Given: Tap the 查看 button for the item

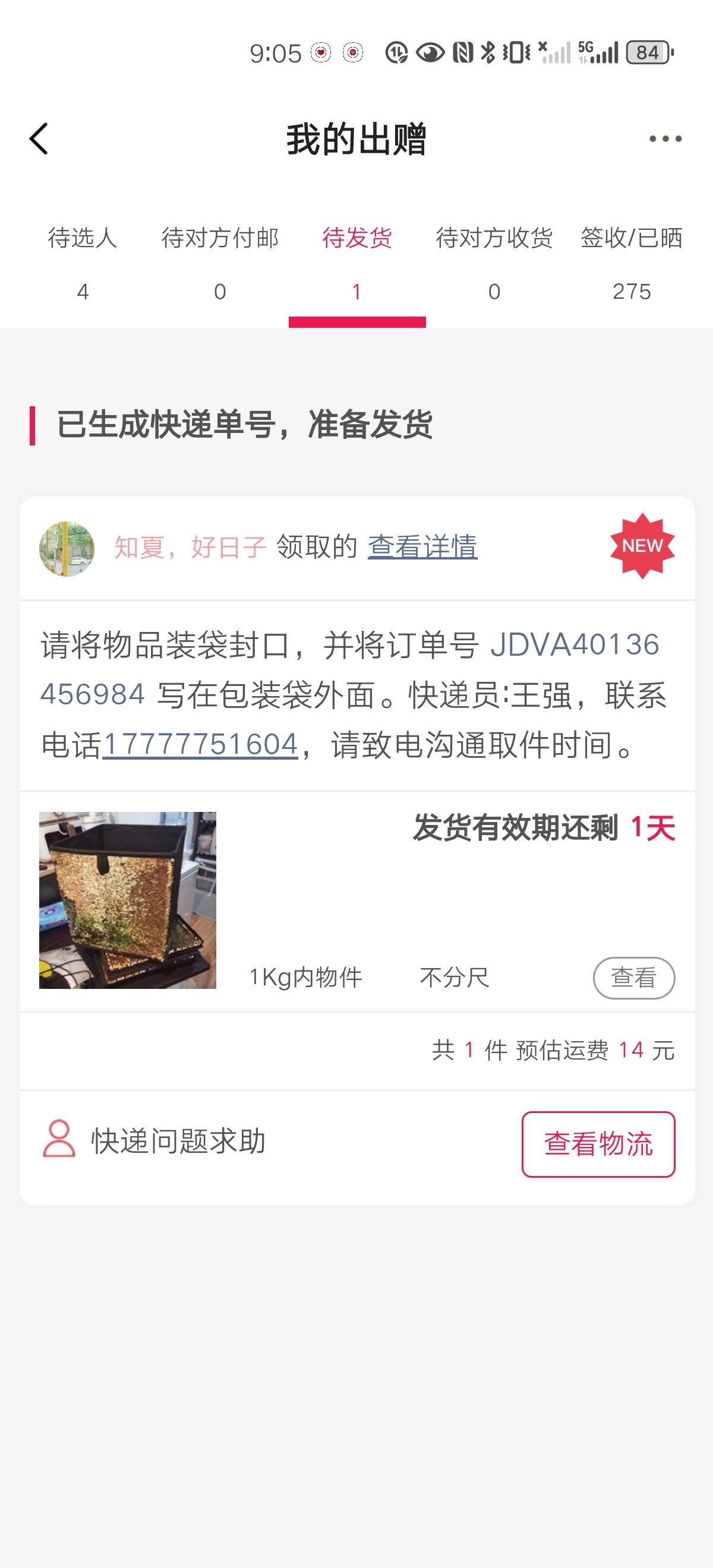Looking at the screenshot, I should click(634, 978).
